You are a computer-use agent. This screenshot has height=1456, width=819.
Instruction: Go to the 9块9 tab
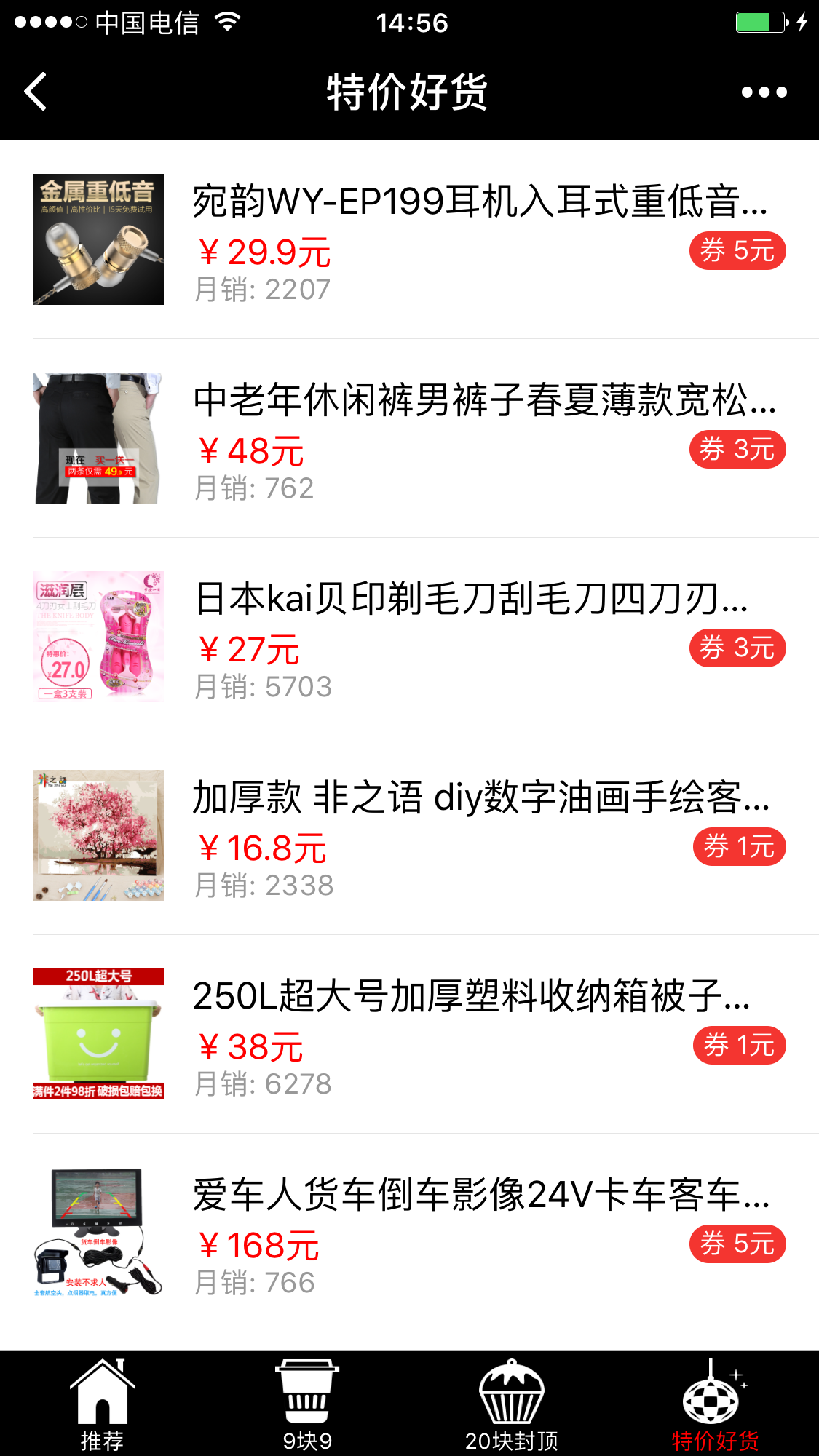pos(307,1404)
